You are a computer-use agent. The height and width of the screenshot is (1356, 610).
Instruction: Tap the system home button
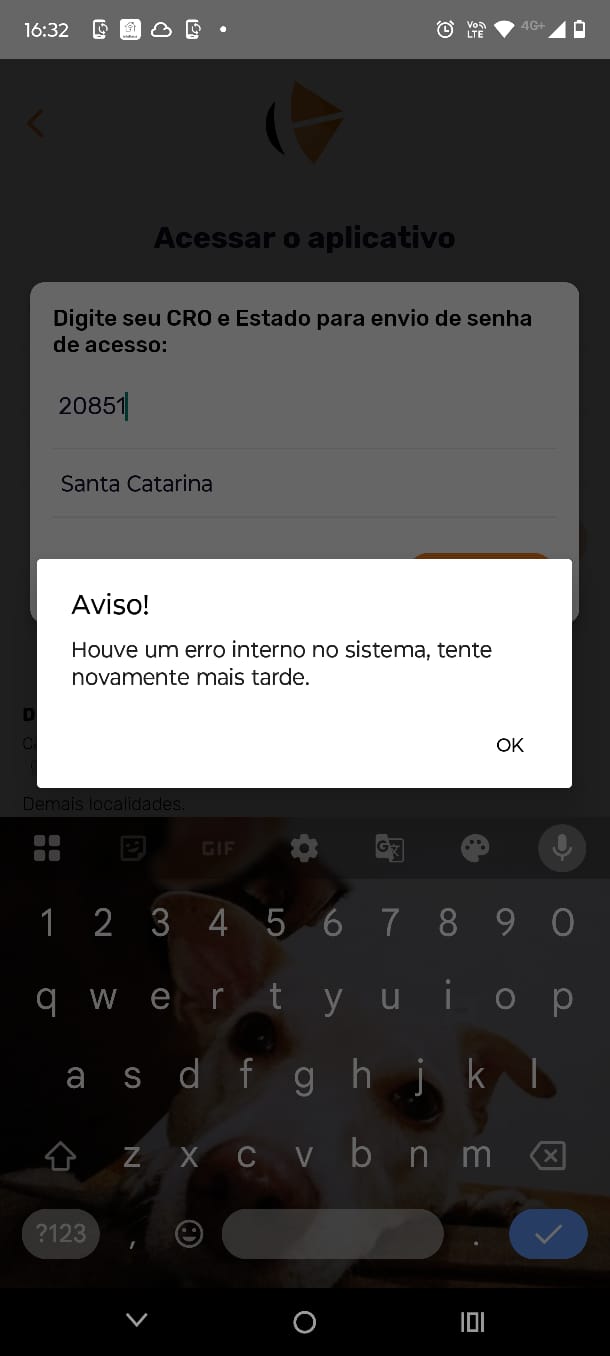pyautogui.click(x=305, y=1322)
